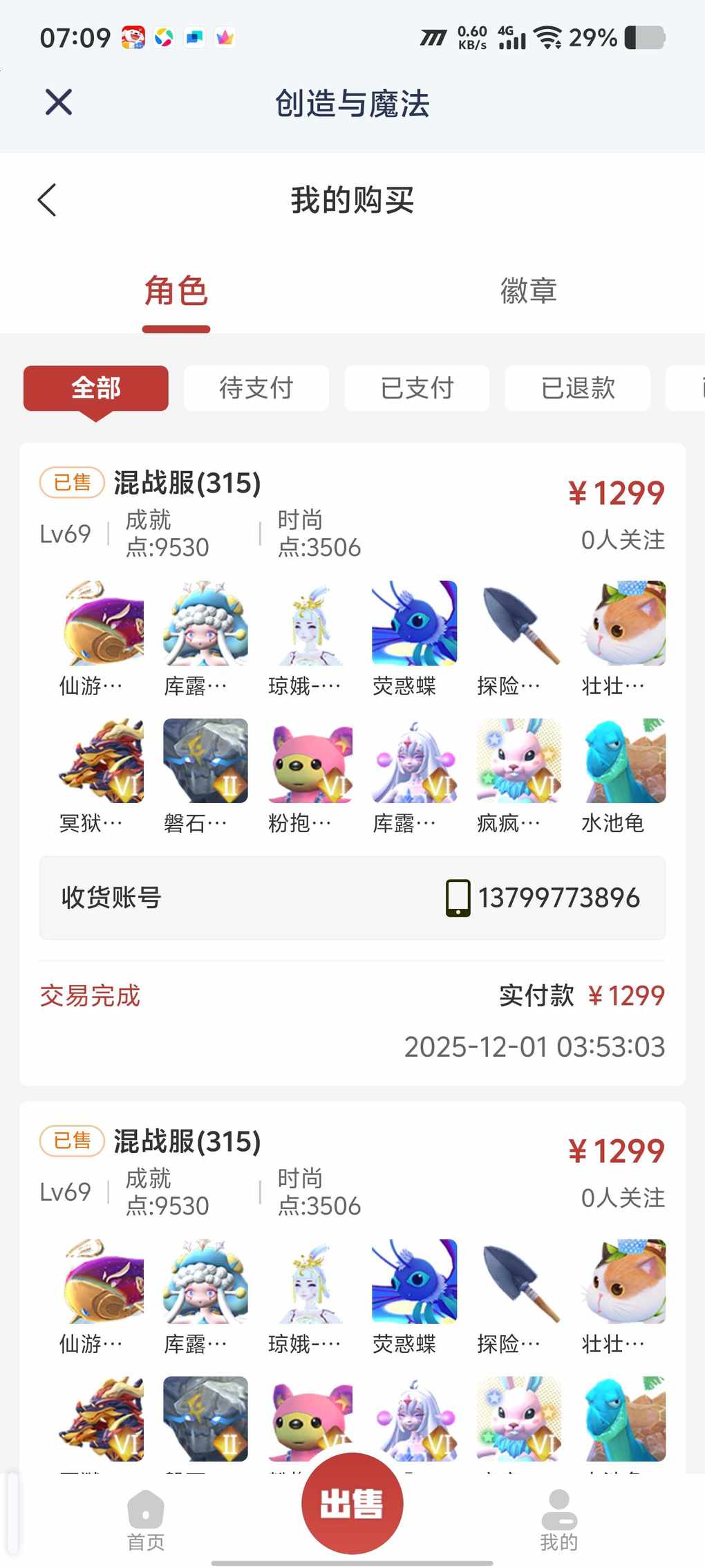The image size is (705, 1568).
Task: Go to the 首页 tab
Action: (x=146, y=1520)
